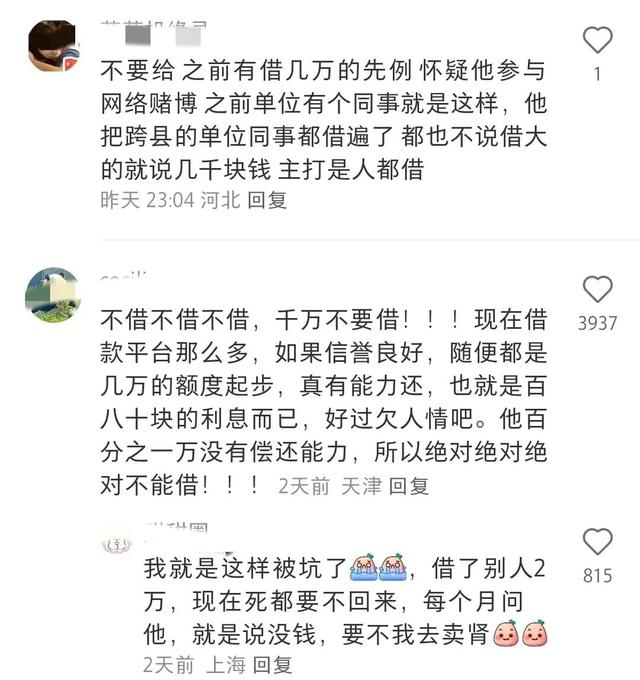Like the reply with 815 likes
The width and height of the screenshot is (640, 680).
point(597,542)
